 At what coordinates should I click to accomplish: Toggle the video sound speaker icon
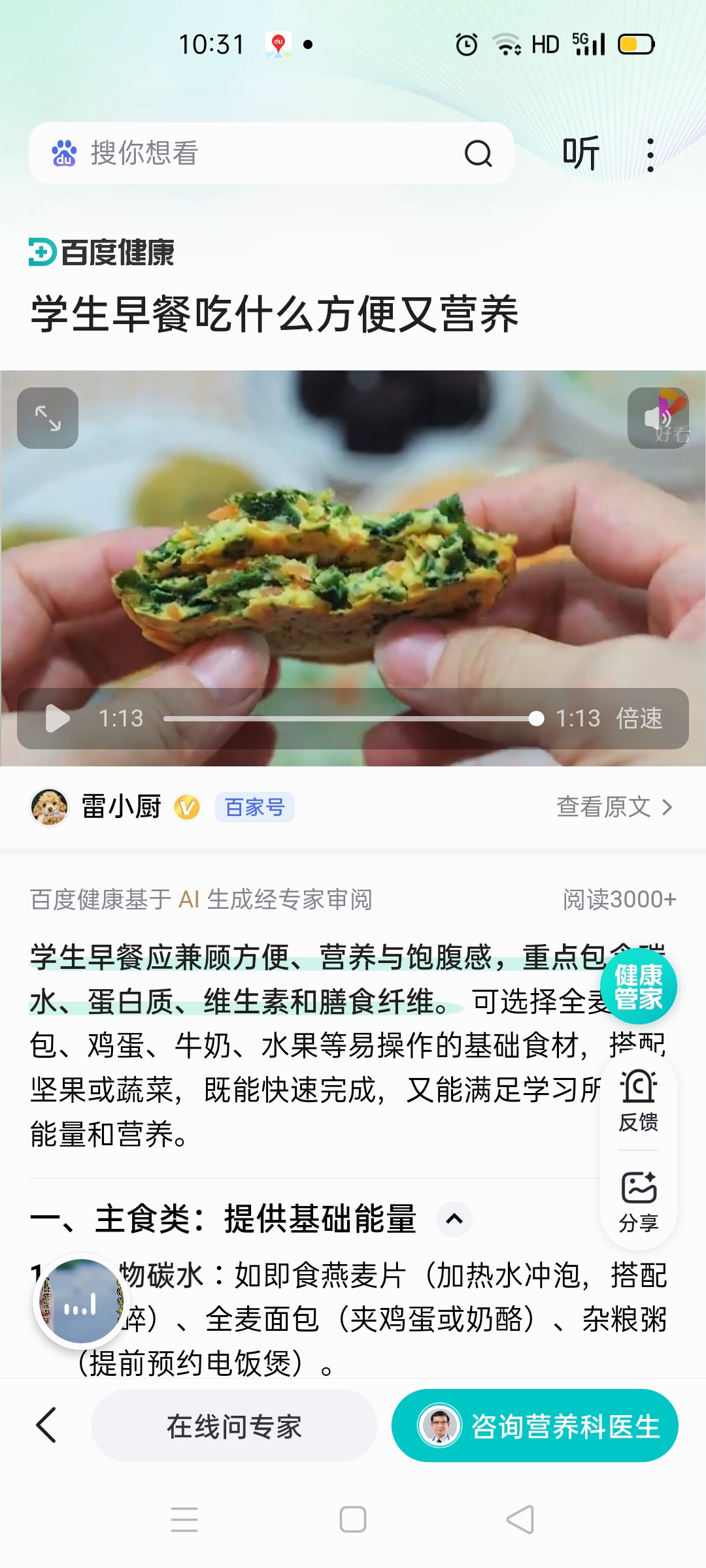click(658, 418)
